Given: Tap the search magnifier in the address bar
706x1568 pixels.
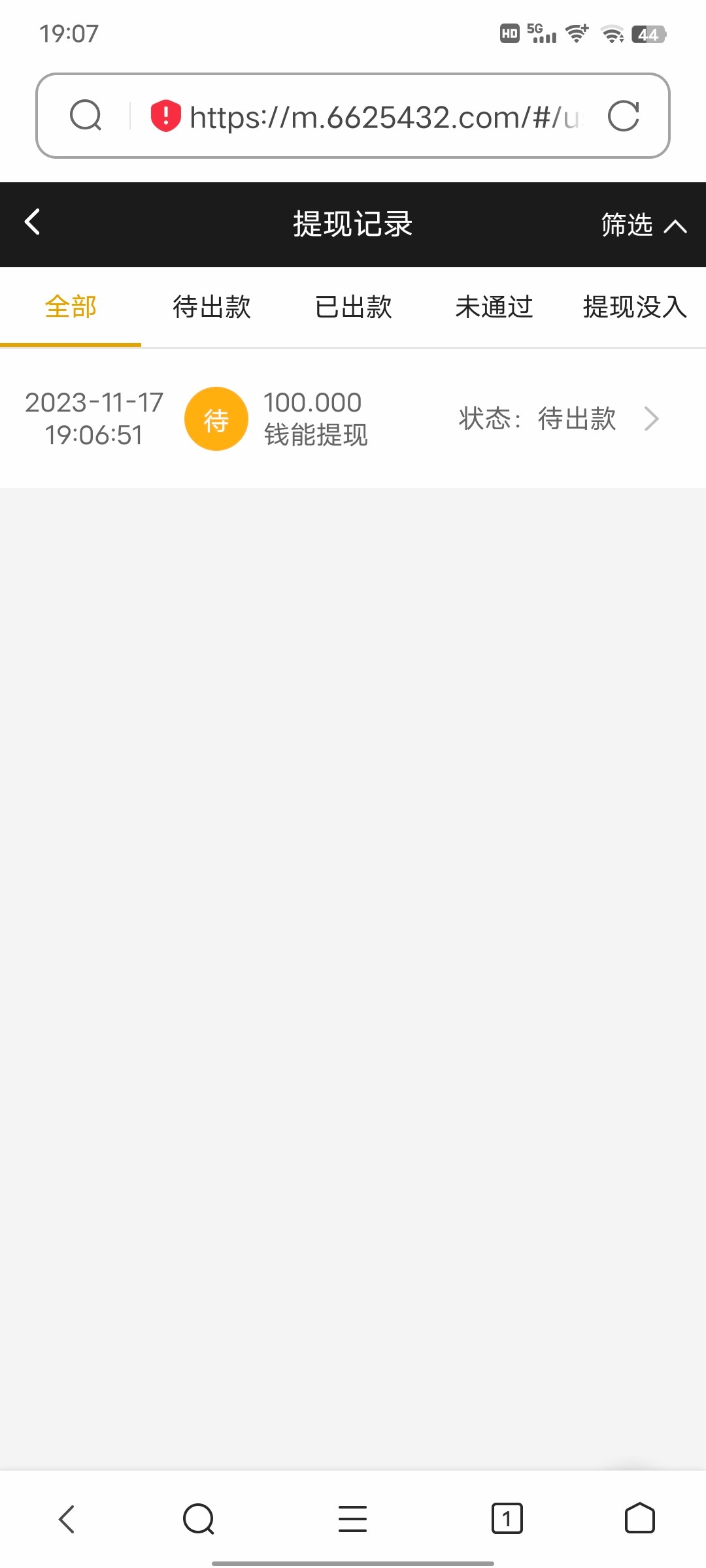Looking at the screenshot, I should (x=86, y=116).
